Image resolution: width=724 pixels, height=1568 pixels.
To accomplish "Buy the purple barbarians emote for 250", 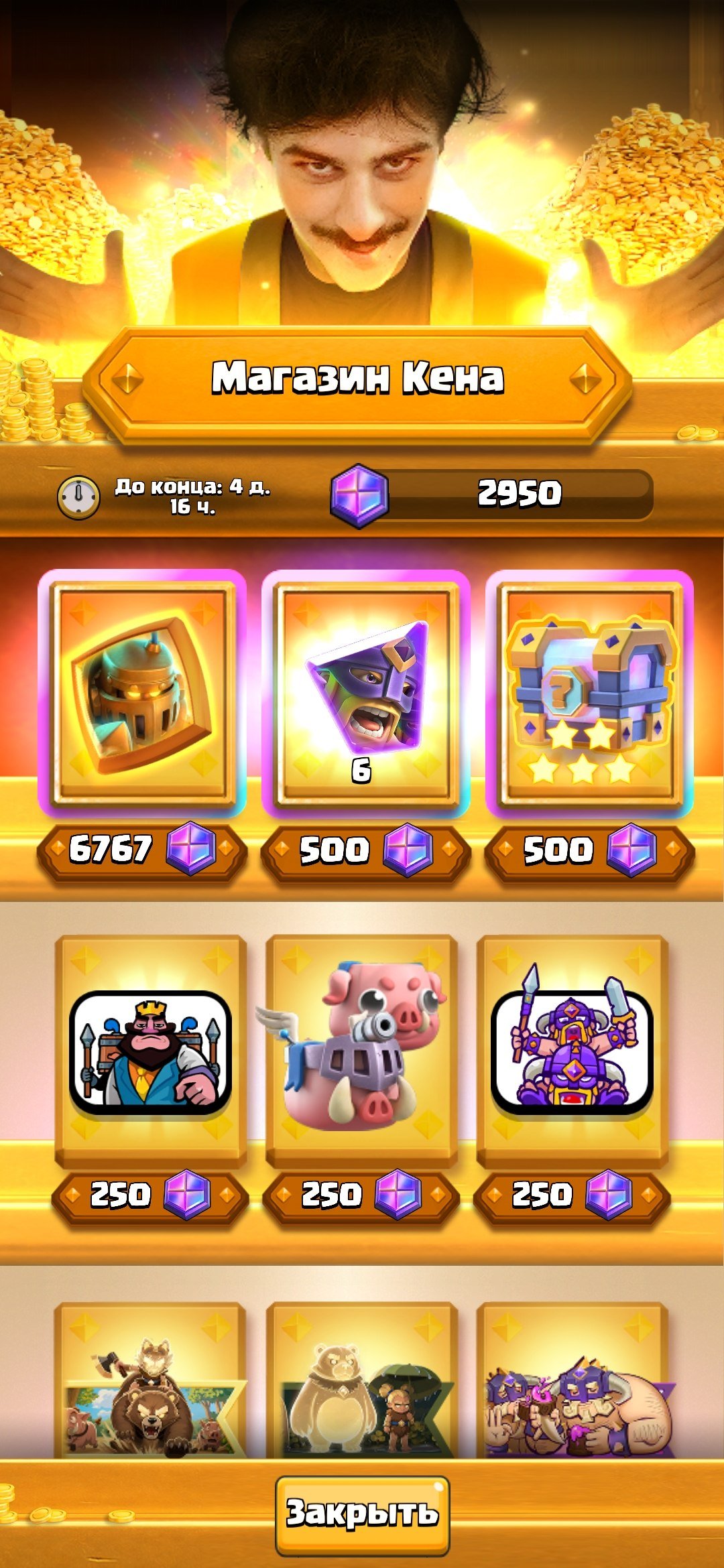I will [x=572, y=1195].
